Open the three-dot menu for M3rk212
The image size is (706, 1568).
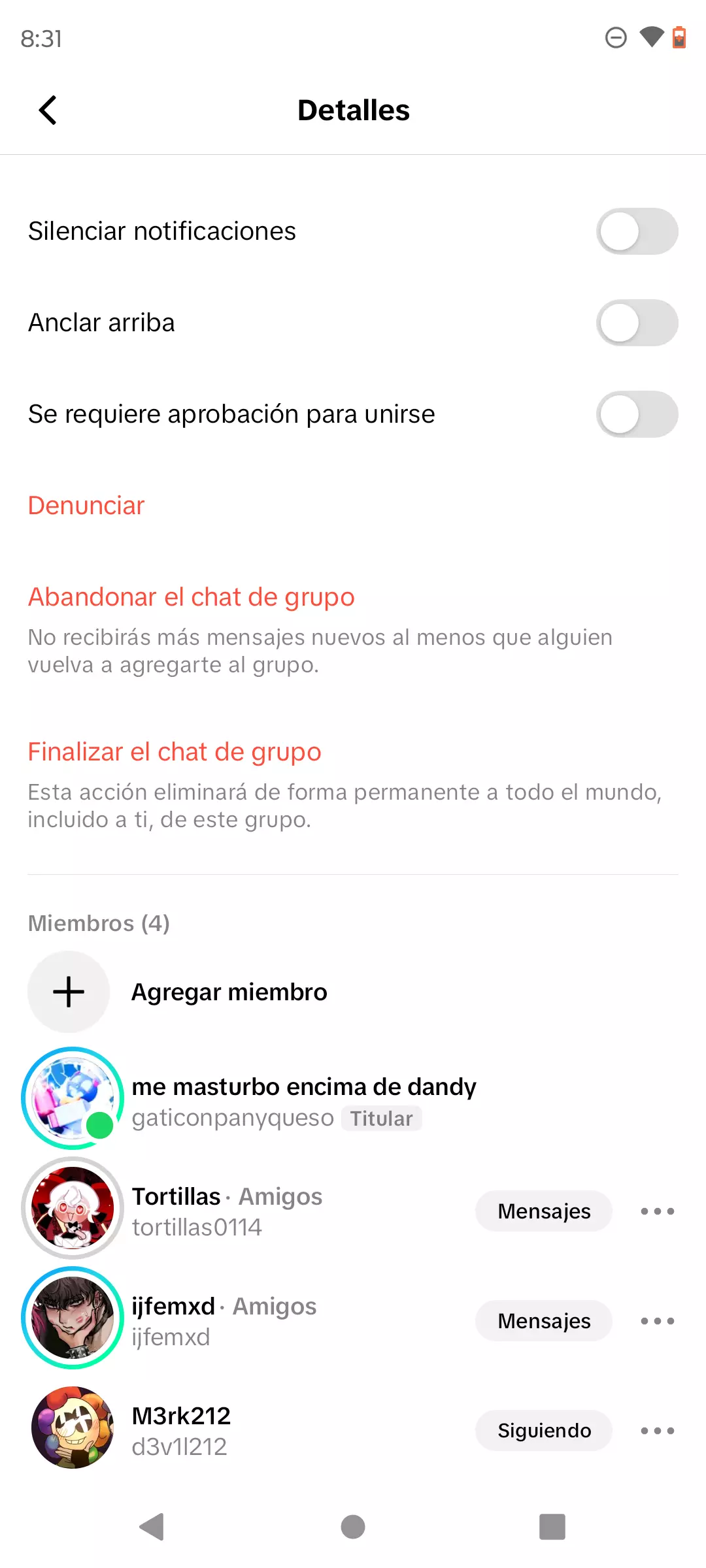click(658, 1431)
